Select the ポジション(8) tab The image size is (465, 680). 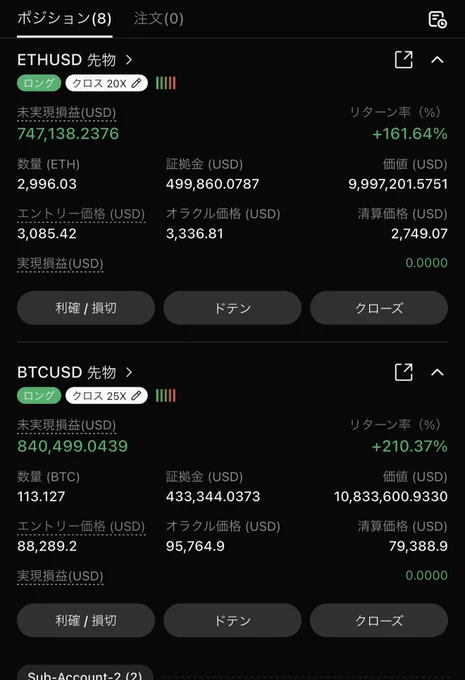pos(64,19)
